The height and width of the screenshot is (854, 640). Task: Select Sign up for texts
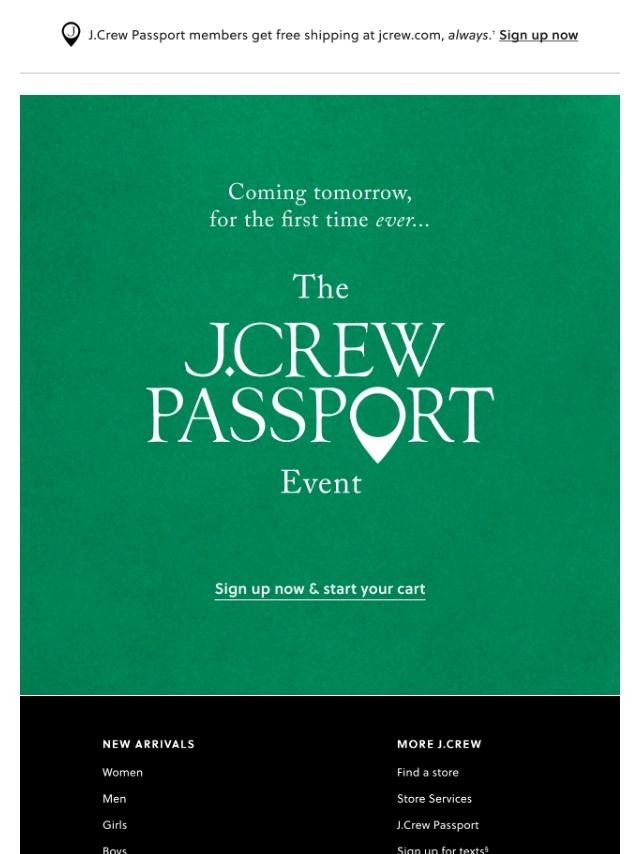coord(442,849)
